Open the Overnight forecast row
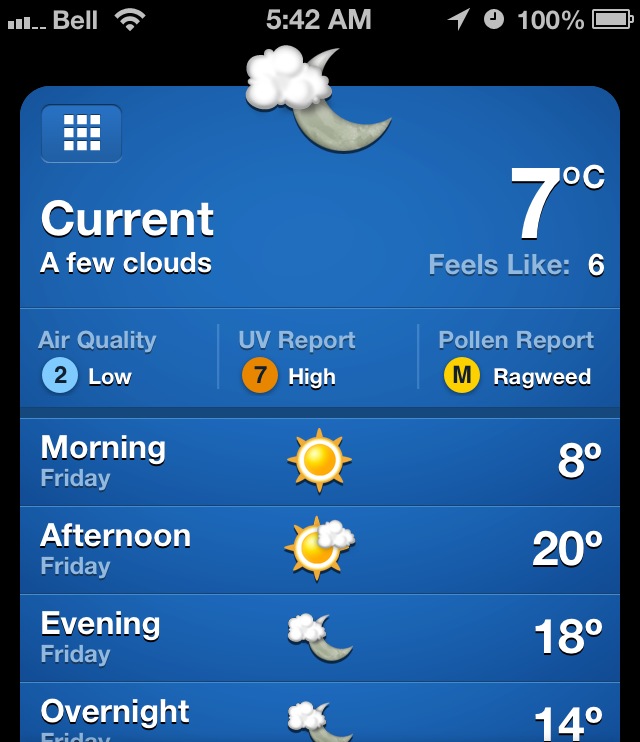 (x=320, y=716)
